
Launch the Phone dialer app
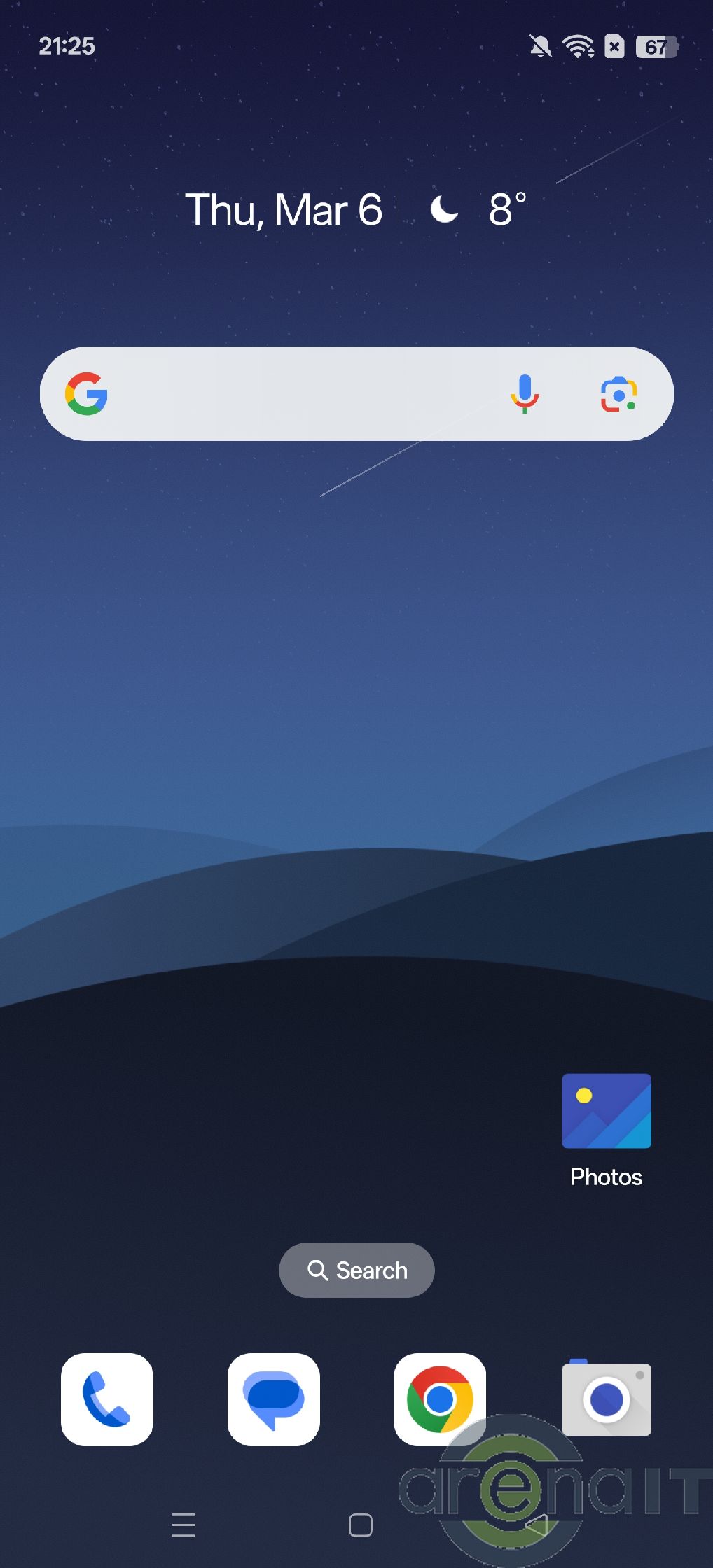point(107,1399)
